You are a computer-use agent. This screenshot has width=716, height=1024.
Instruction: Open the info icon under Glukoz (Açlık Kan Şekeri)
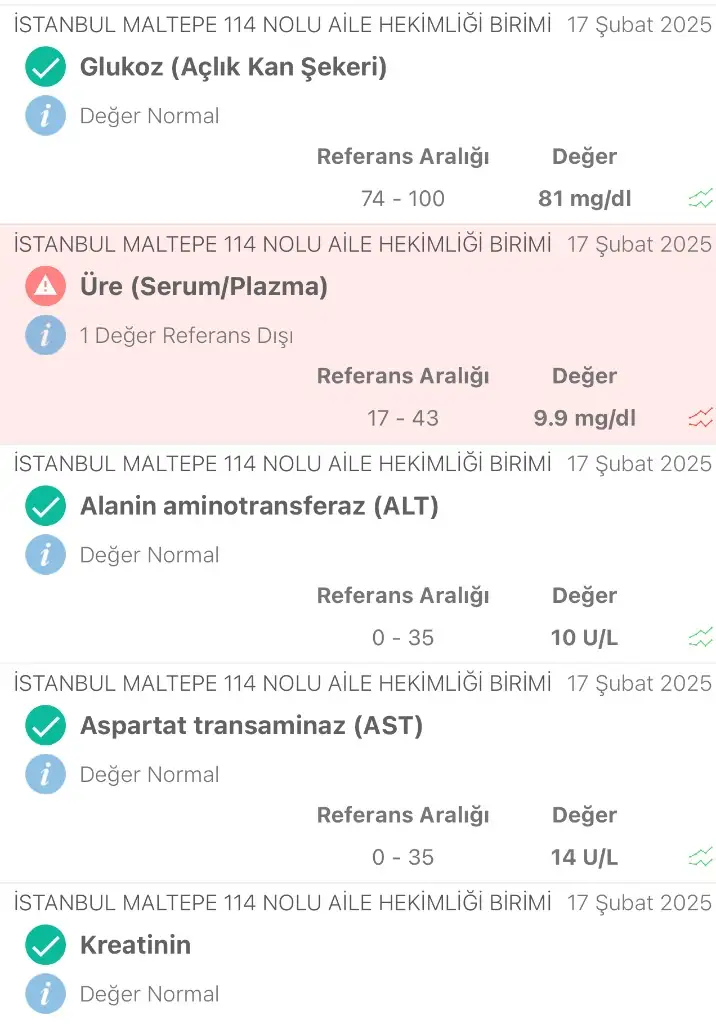coord(45,116)
